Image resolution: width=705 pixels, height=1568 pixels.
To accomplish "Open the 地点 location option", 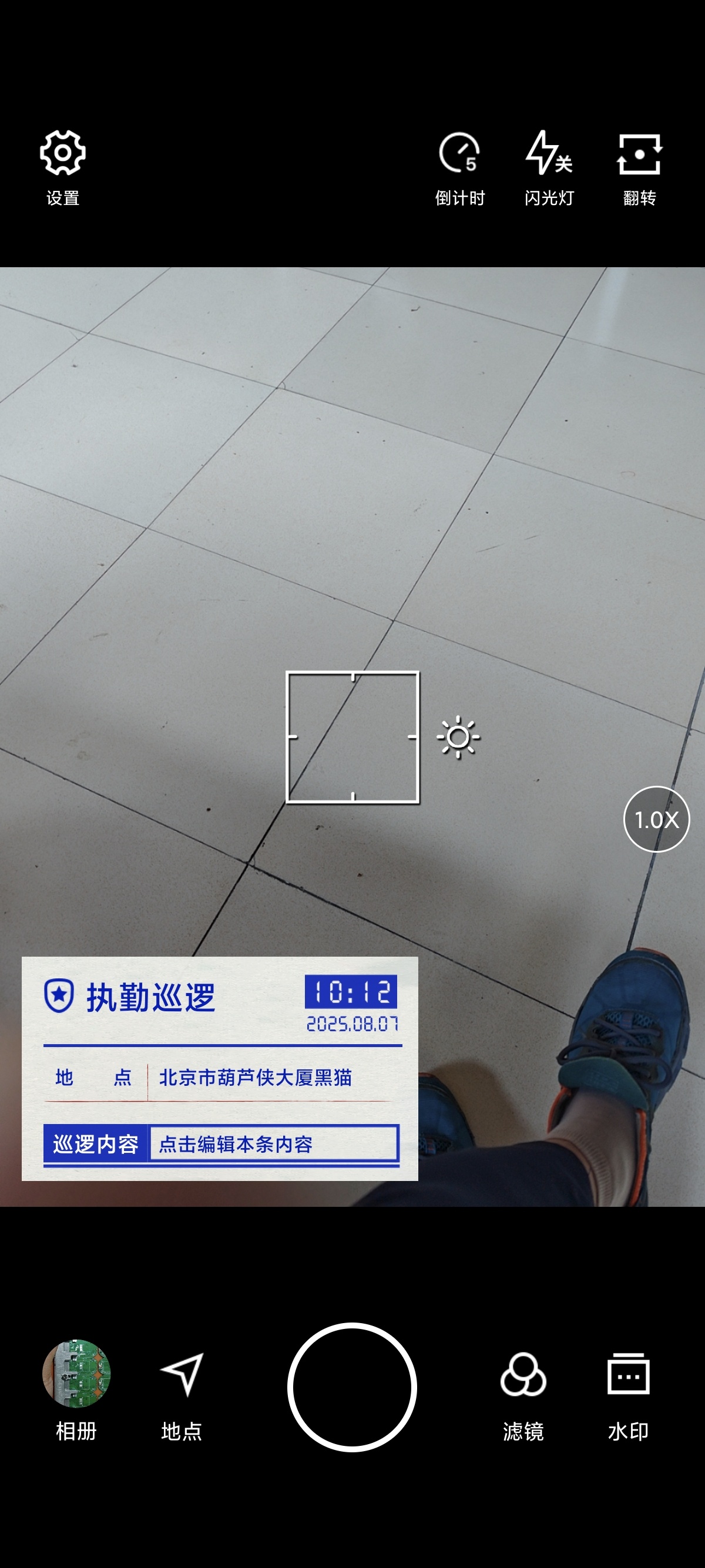I will [x=182, y=1375].
